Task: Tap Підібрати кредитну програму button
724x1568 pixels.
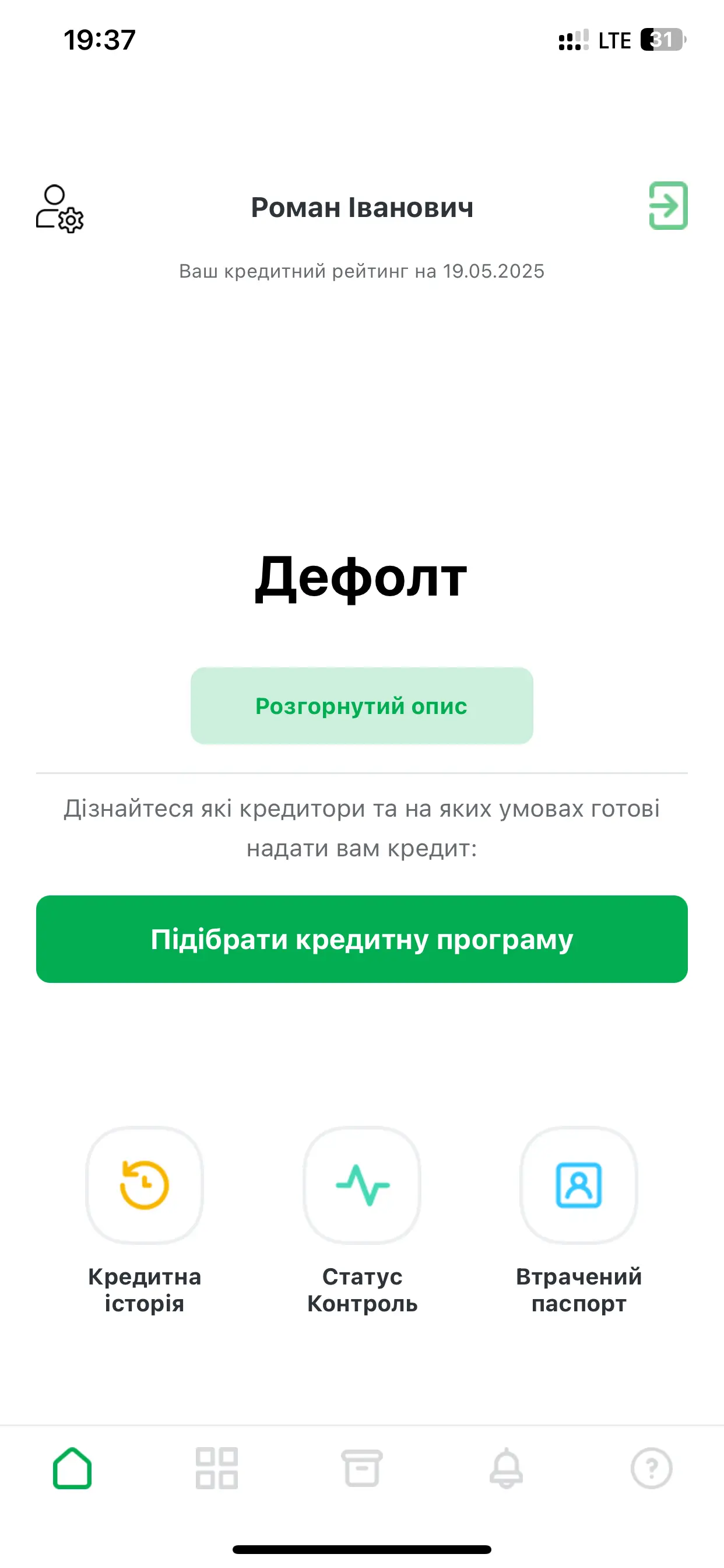Action: (361, 939)
